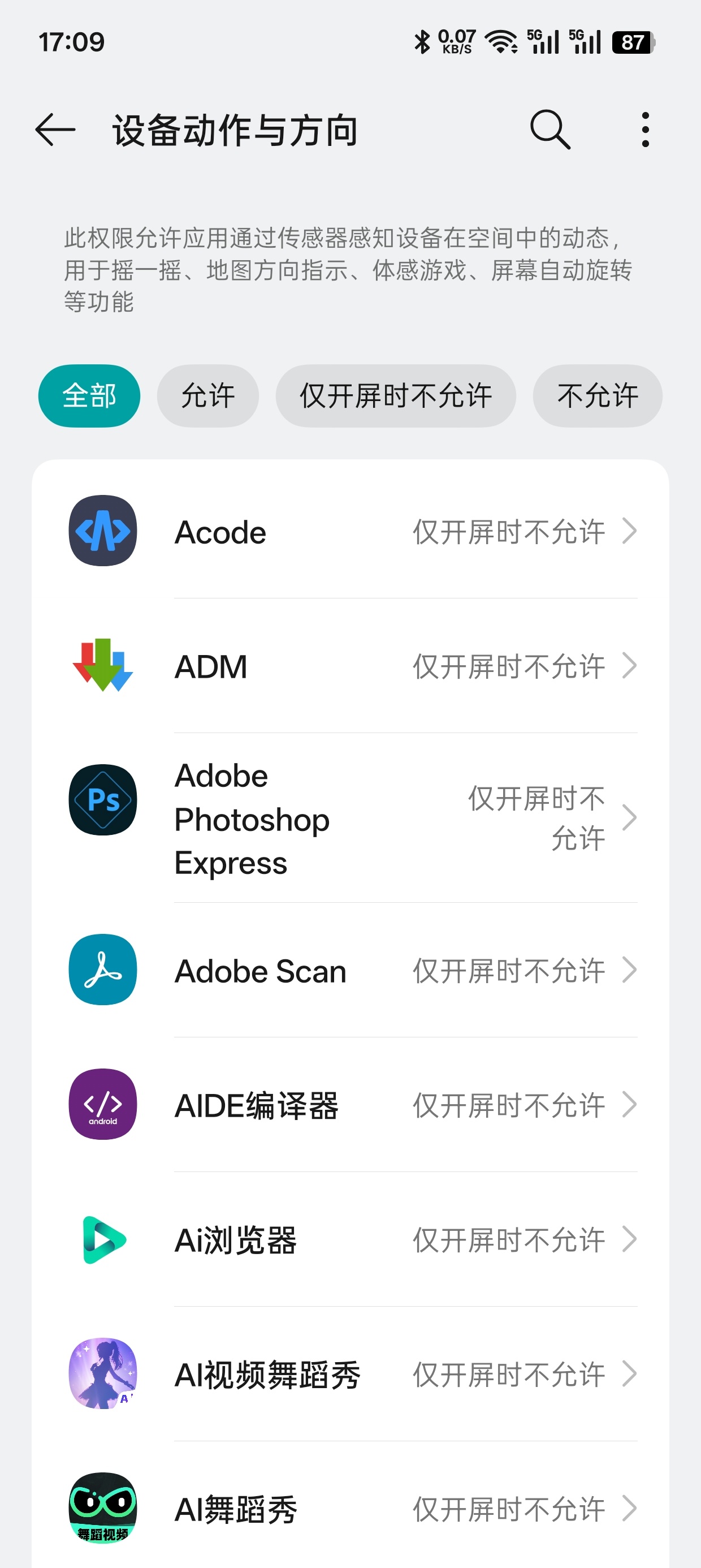701x1568 pixels.
Task: Go back using the top-left arrow
Action: pyautogui.click(x=55, y=130)
